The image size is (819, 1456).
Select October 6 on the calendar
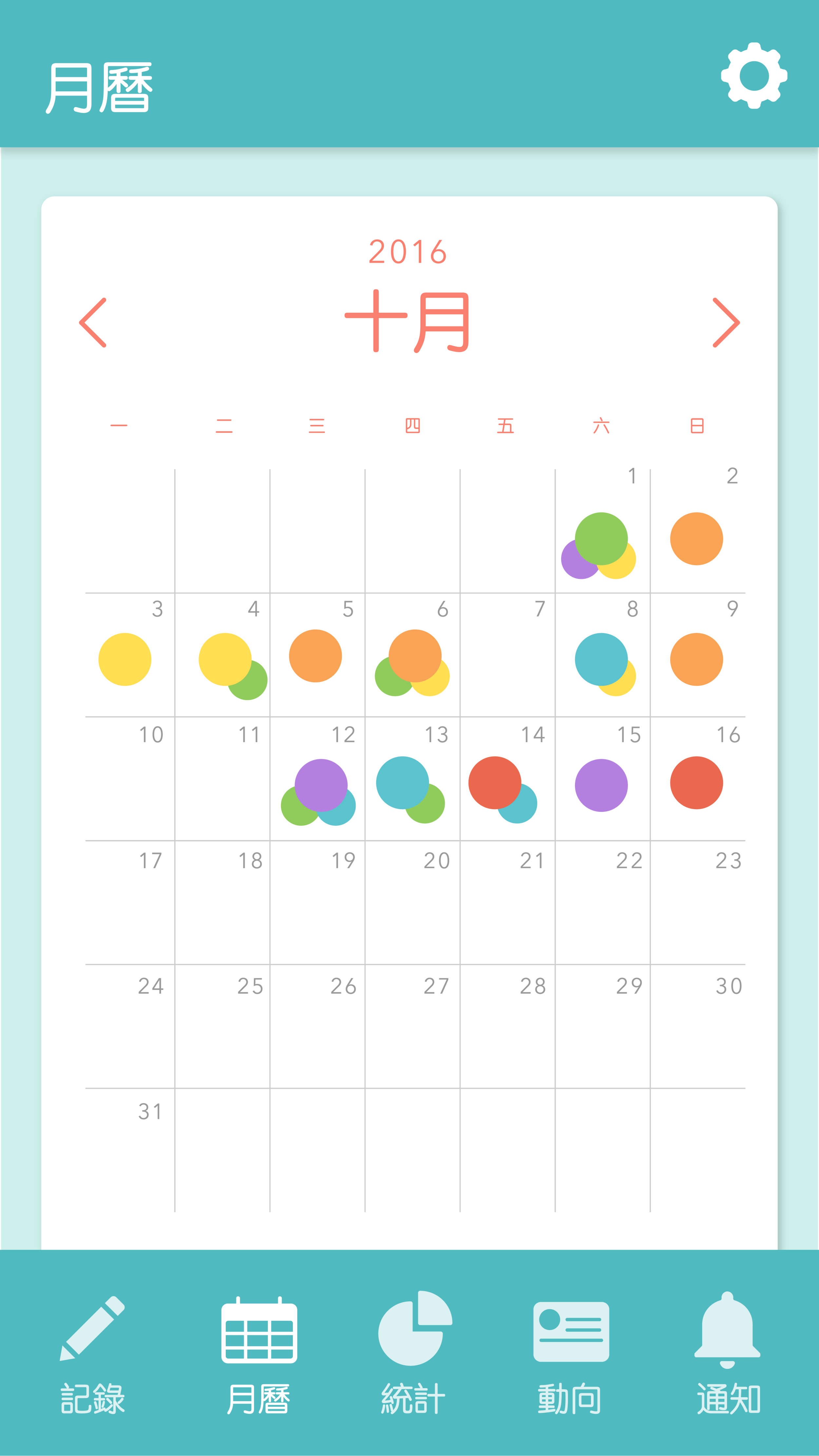click(x=412, y=655)
